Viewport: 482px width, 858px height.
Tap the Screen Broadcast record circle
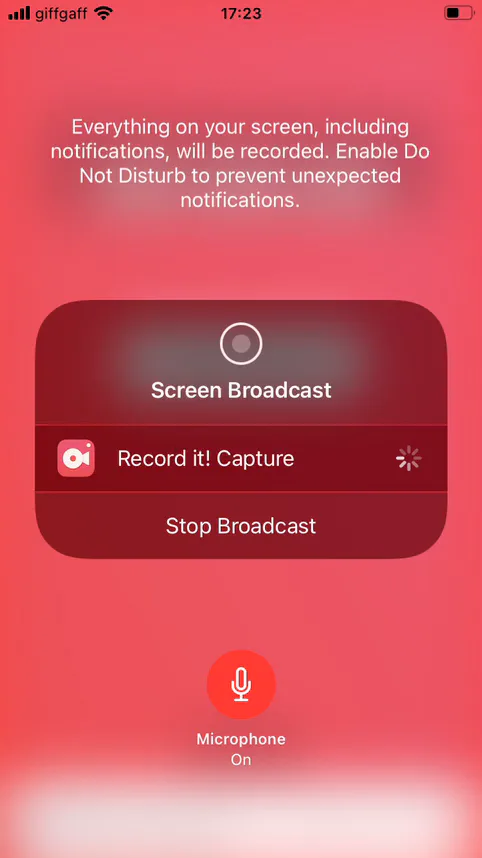[x=241, y=344]
